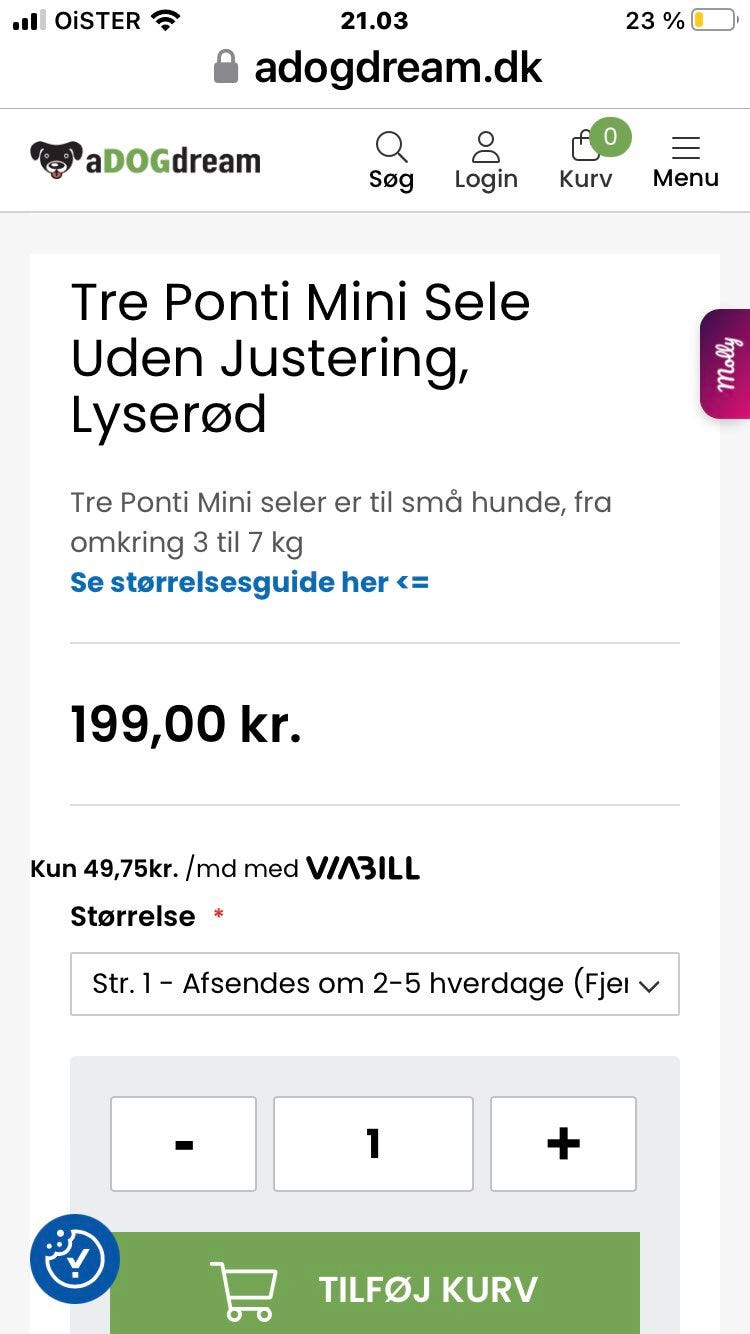Increase quantity with the plus button
750x1334 pixels.
(563, 1143)
